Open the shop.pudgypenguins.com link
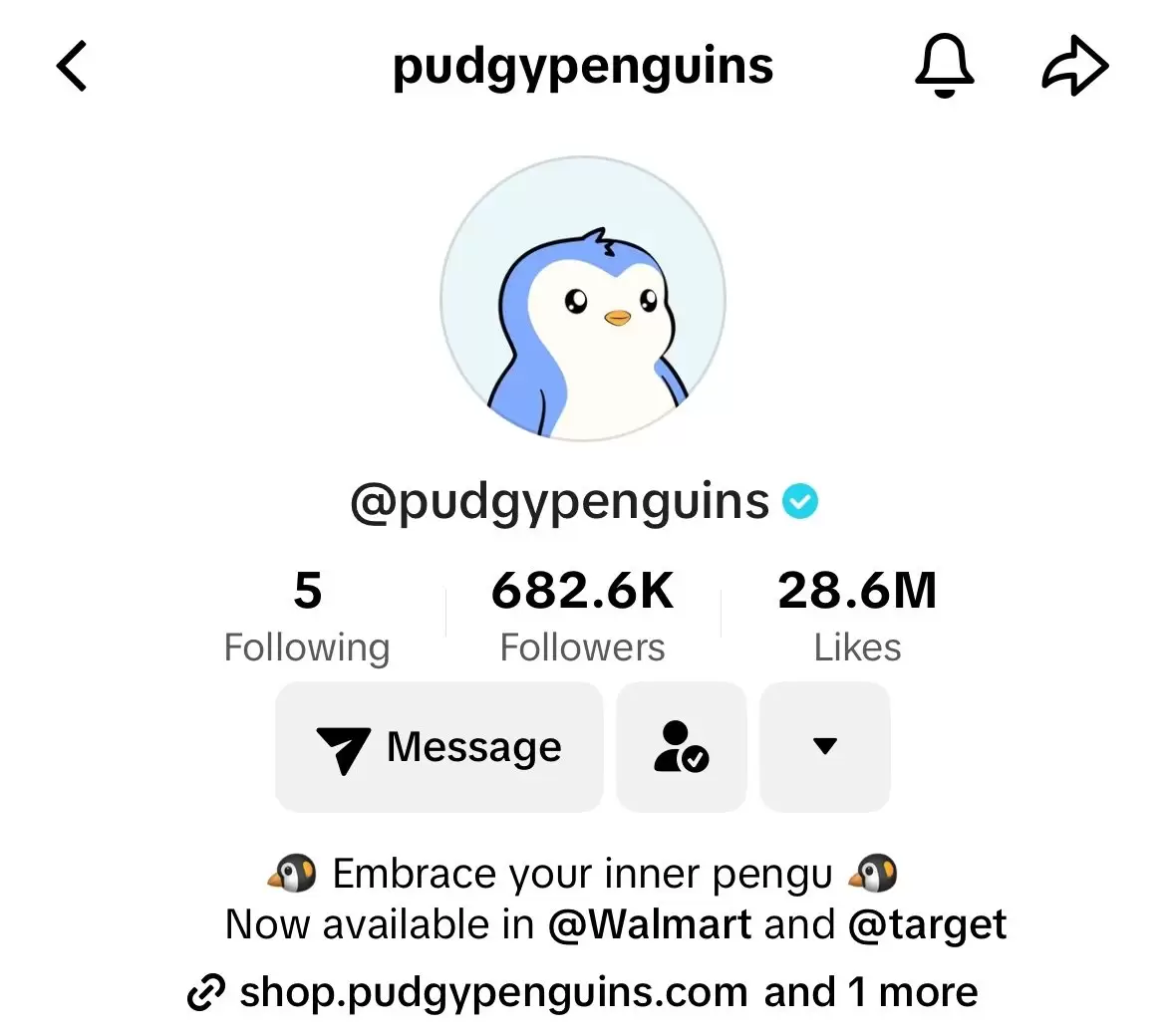The height and width of the screenshot is (1036, 1166). tap(493, 992)
